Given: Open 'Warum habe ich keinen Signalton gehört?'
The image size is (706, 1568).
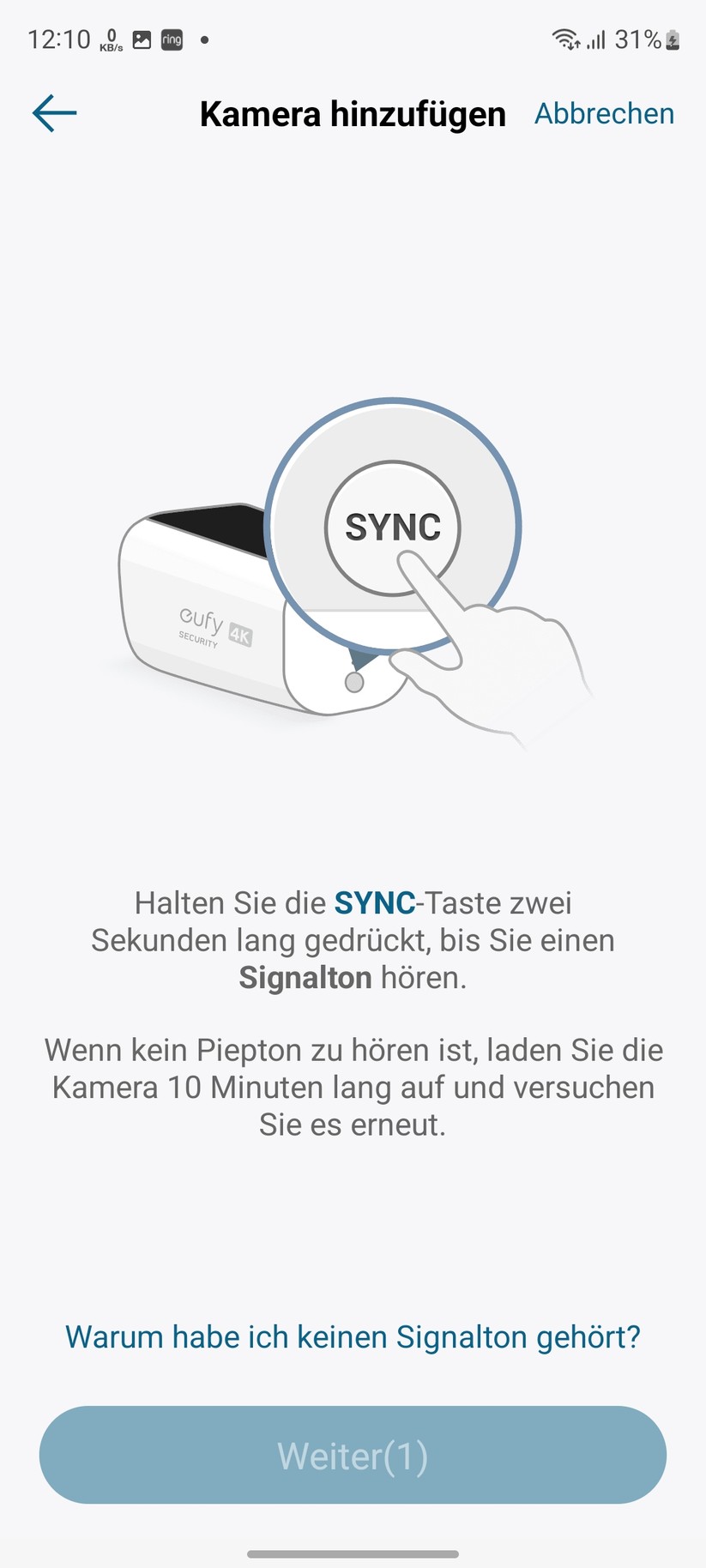Looking at the screenshot, I should 353,1337.
